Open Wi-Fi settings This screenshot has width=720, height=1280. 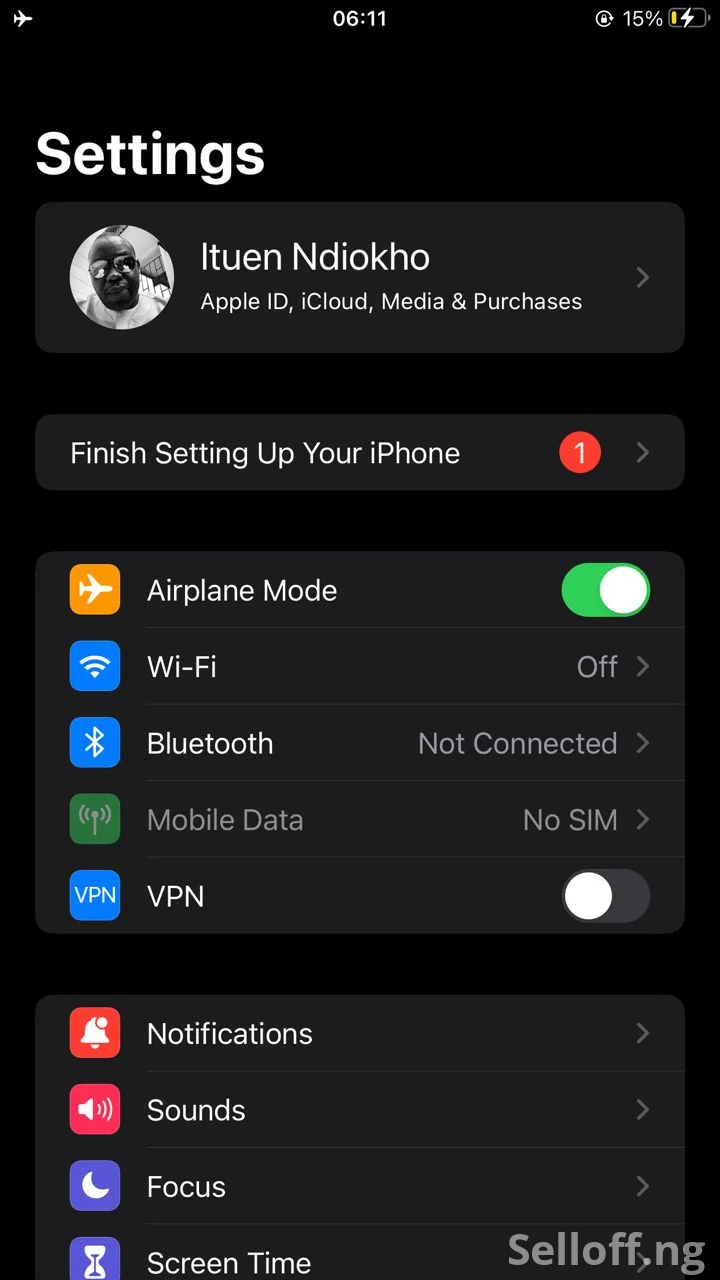tap(360, 667)
